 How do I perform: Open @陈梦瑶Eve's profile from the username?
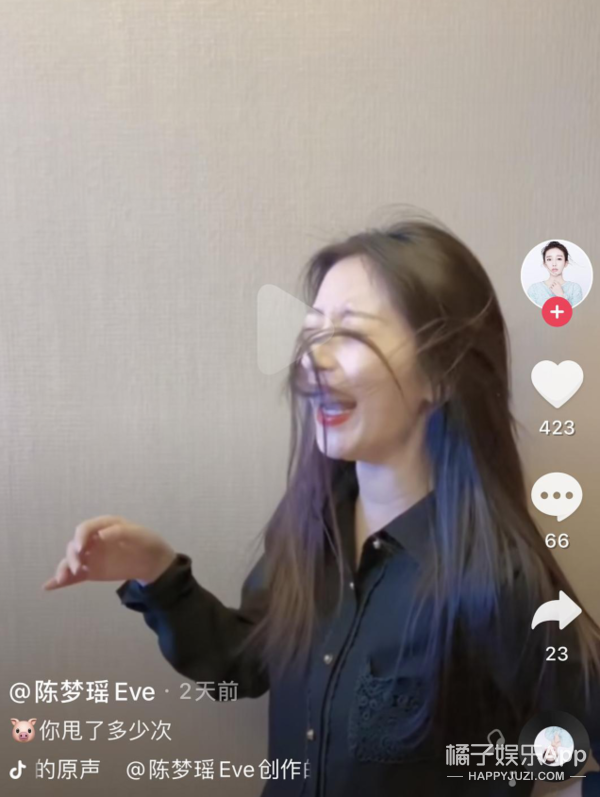click(x=83, y=692)
